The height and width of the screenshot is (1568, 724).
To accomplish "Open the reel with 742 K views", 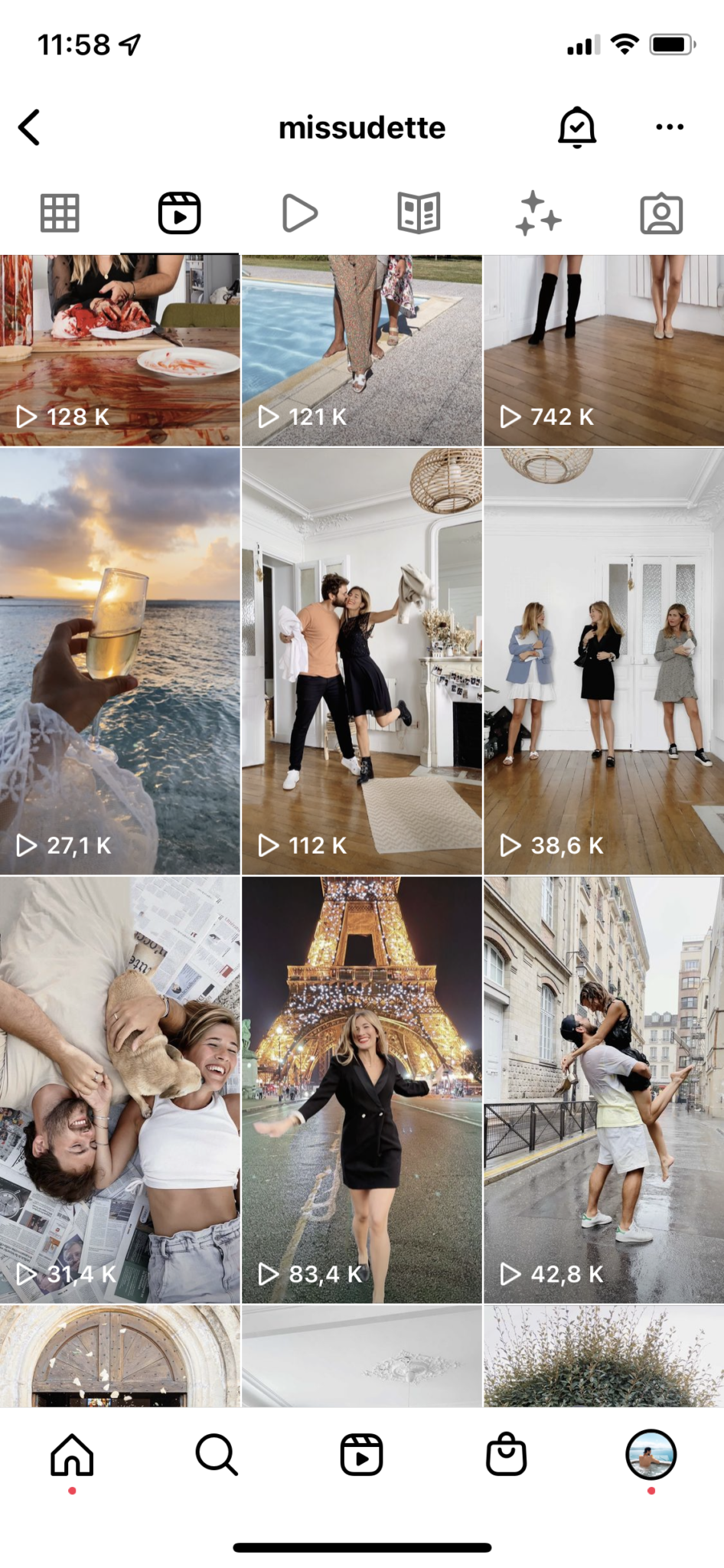I will [604, 350].
